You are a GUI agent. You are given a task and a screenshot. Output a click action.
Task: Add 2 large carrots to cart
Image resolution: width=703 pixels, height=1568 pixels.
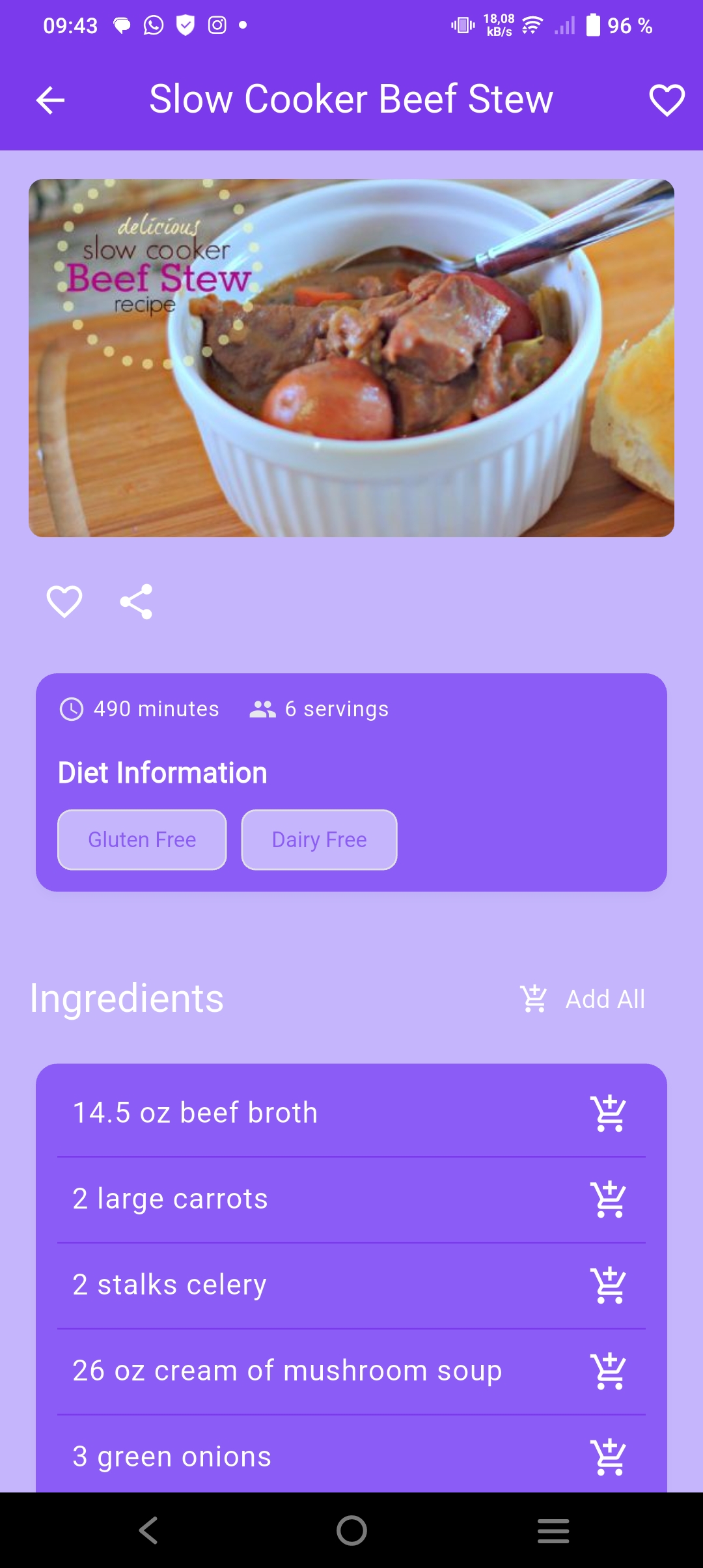click(x=608, y=1198)
